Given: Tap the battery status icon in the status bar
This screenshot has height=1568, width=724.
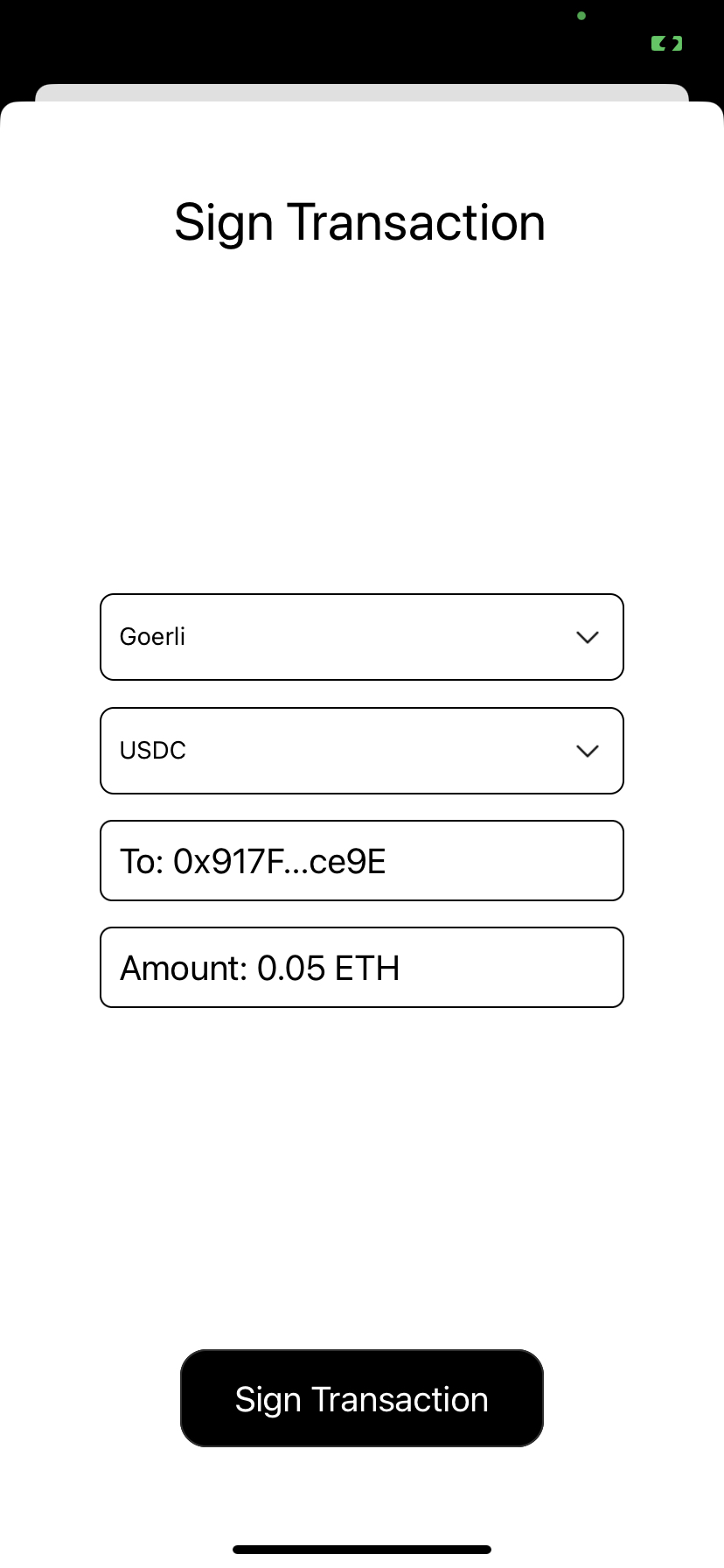Looking at the screenshot, I should click(666, 43).
